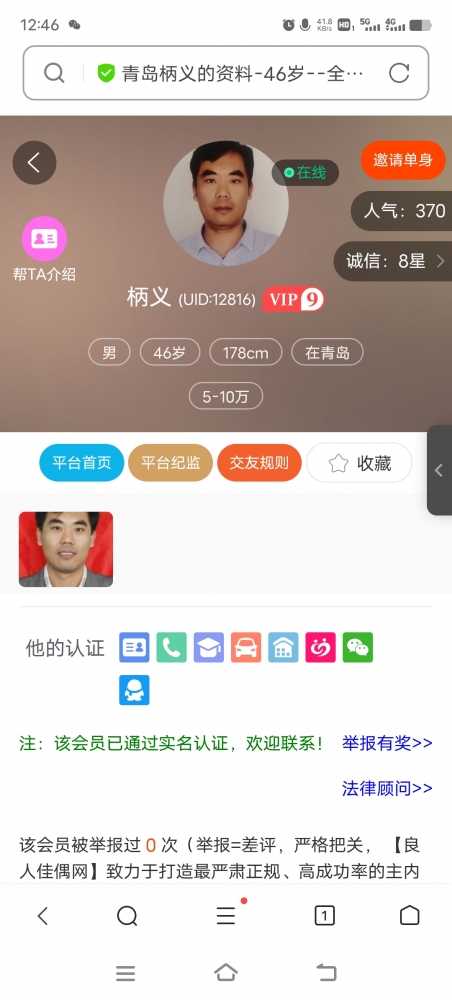This screenshot has height=1000, width=452.
Task: Tap 收藏 to favorite this member
Action: point(360,463)
